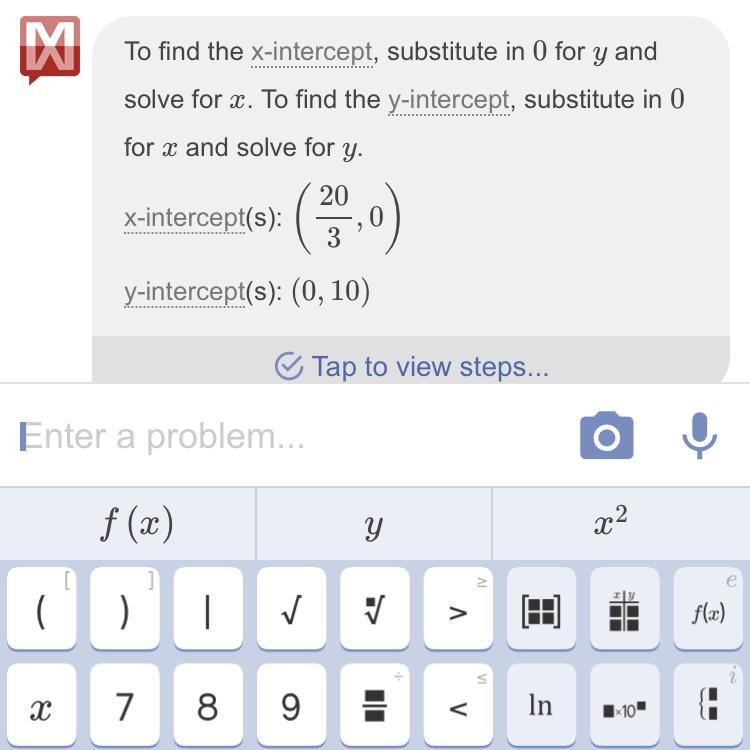Insert f(x) from the suggestion bar
This screenshot has height=750, width=750.
click(x=137, y=523)
